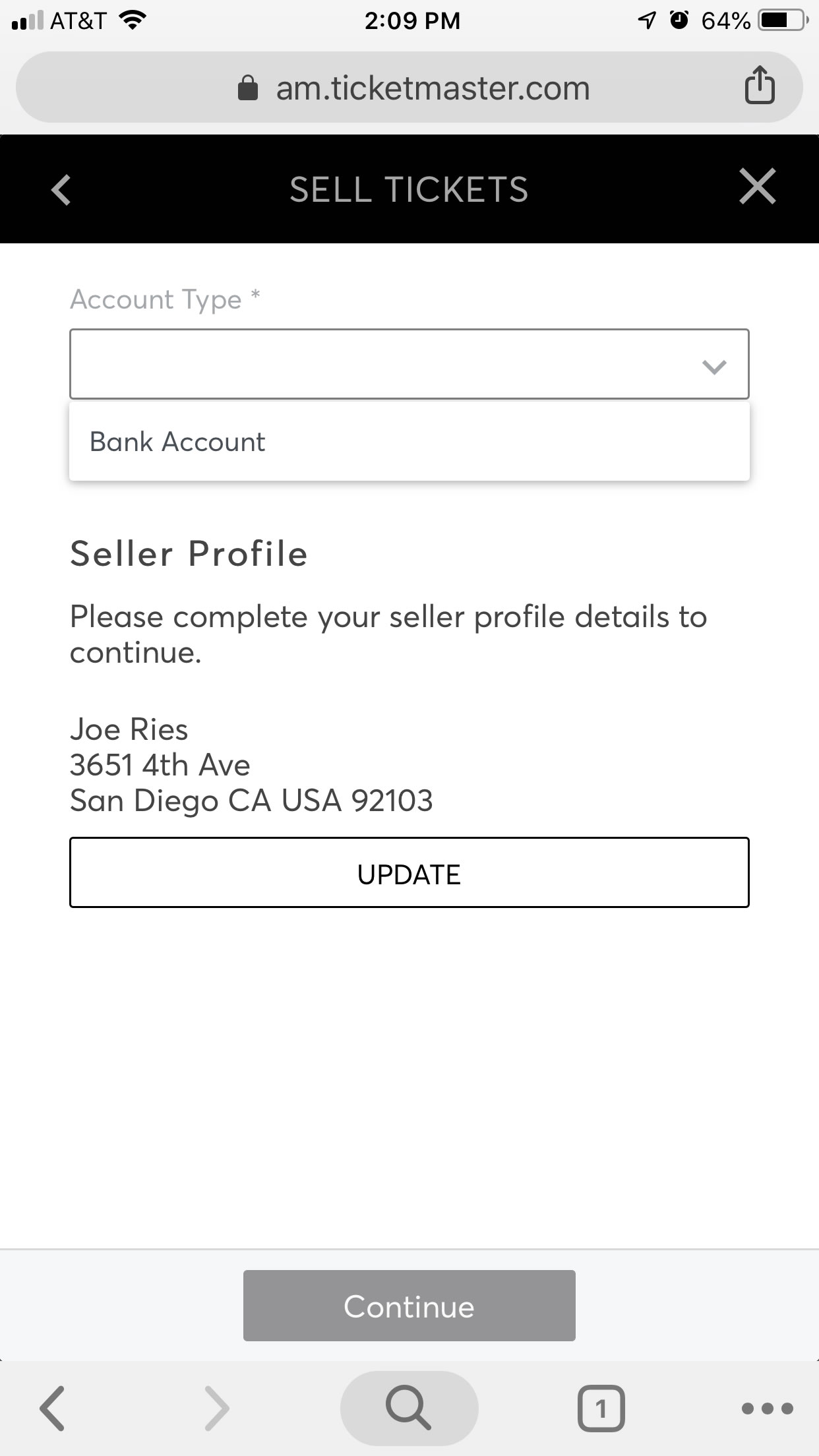Tap Update to edit seller profile
Image resolution: width=819 pixels, height=1456 pixels.
pos(409,872)
